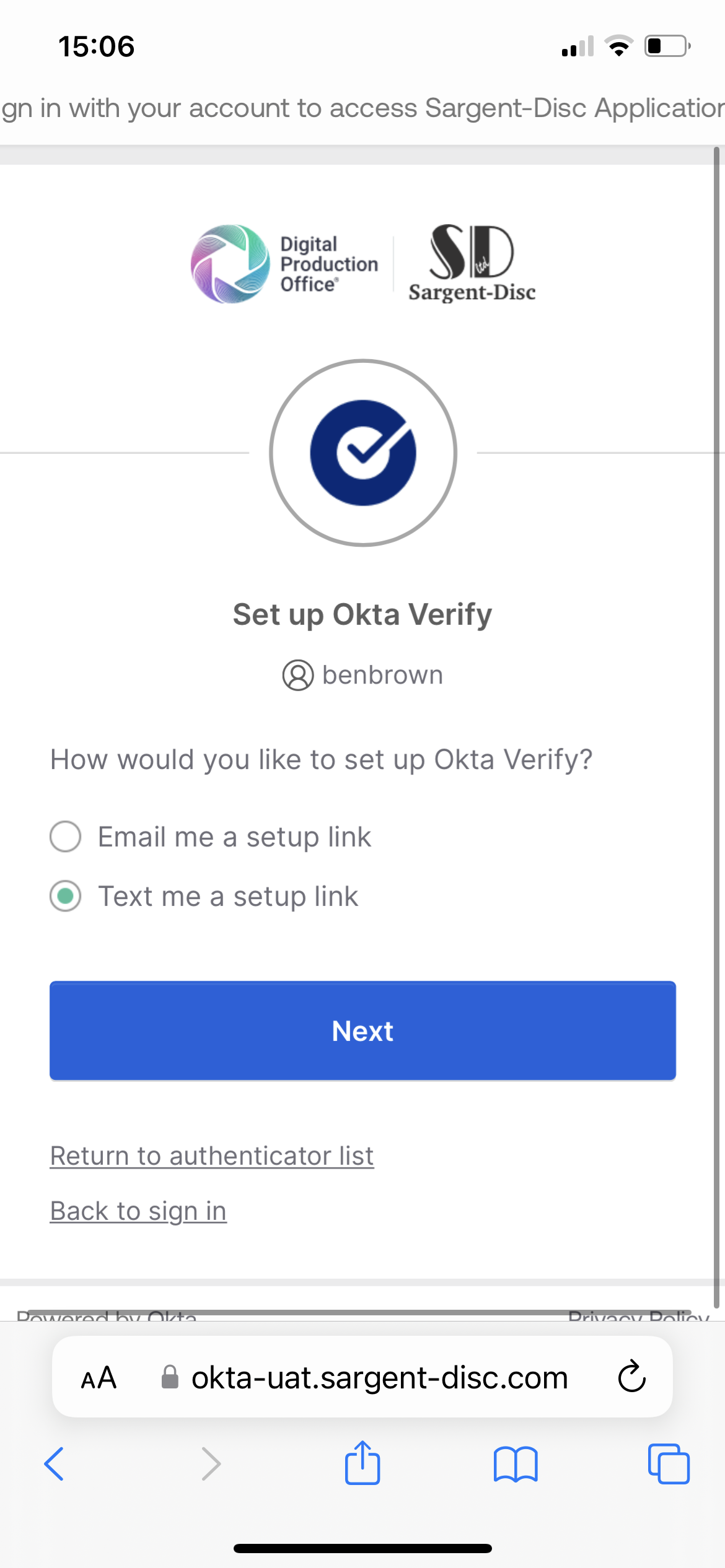725x1568 pixels.
Task: Go Back to sign in
Action: click(x=138, y=1211)
